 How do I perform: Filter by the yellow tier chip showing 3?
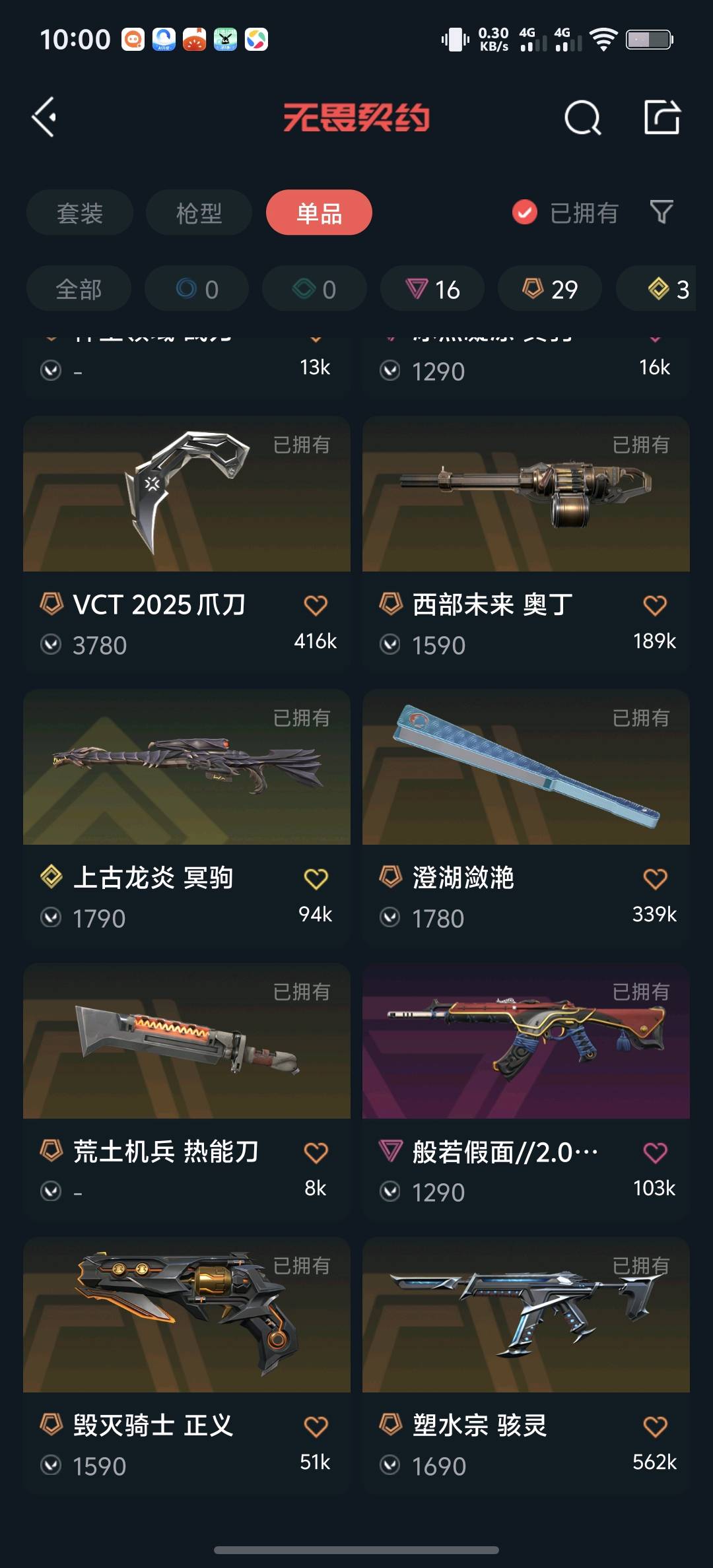click(x=667, y=289)
